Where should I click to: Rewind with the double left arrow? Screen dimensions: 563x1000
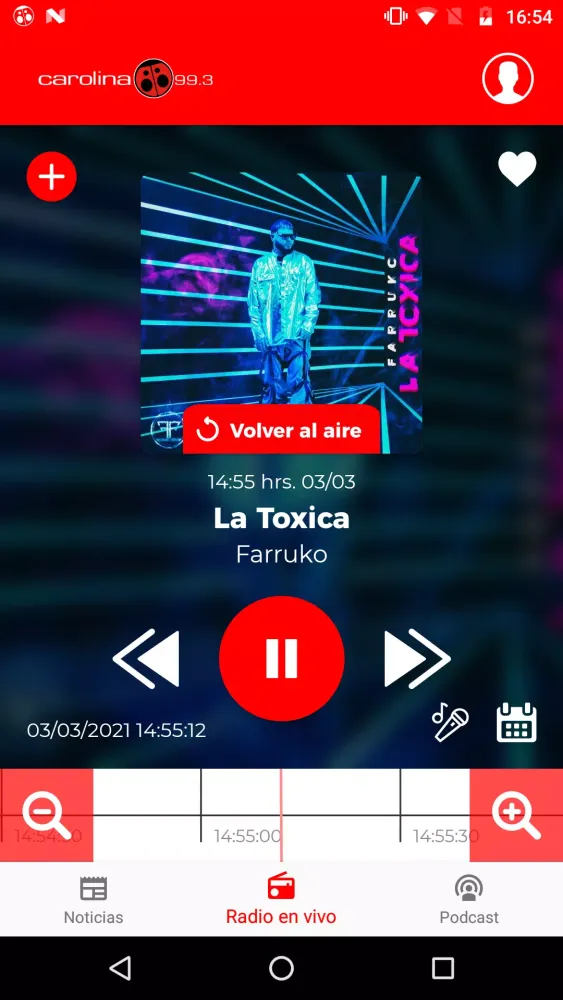[146, 658]
